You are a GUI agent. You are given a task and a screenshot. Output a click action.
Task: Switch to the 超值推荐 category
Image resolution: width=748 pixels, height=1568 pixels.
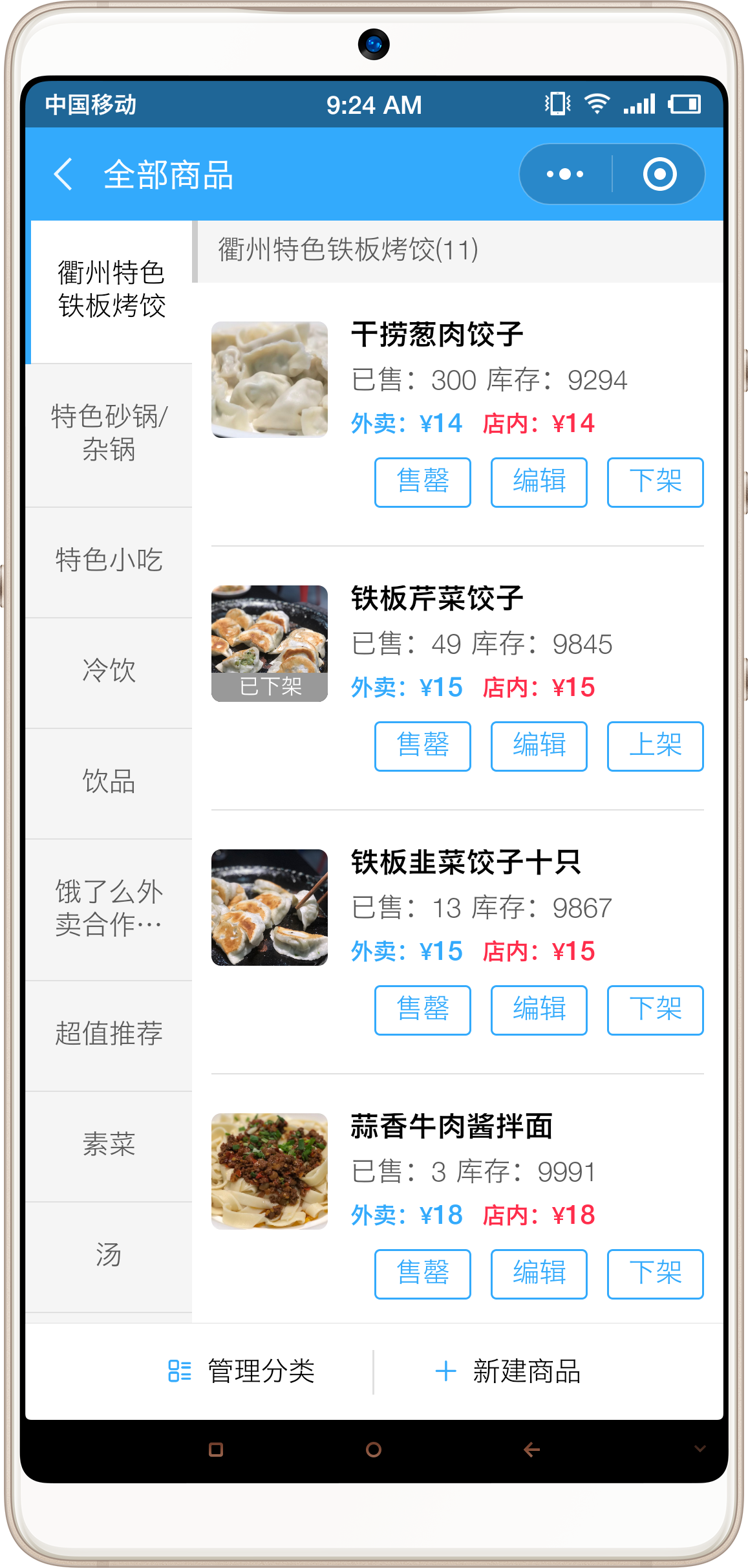coord(109,1034)
